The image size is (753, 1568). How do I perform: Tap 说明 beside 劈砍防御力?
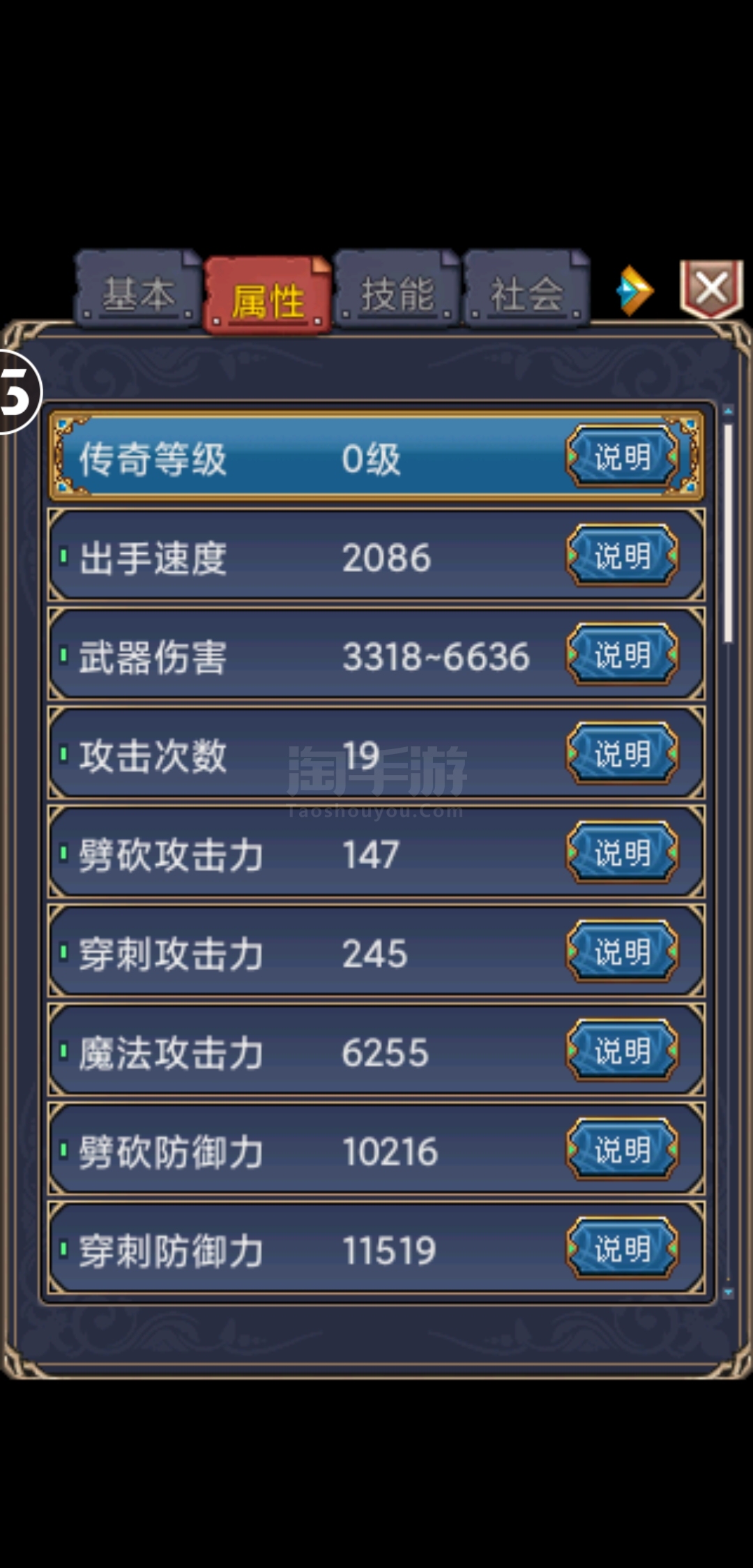pyautogui.click(x=622, y=1149)
